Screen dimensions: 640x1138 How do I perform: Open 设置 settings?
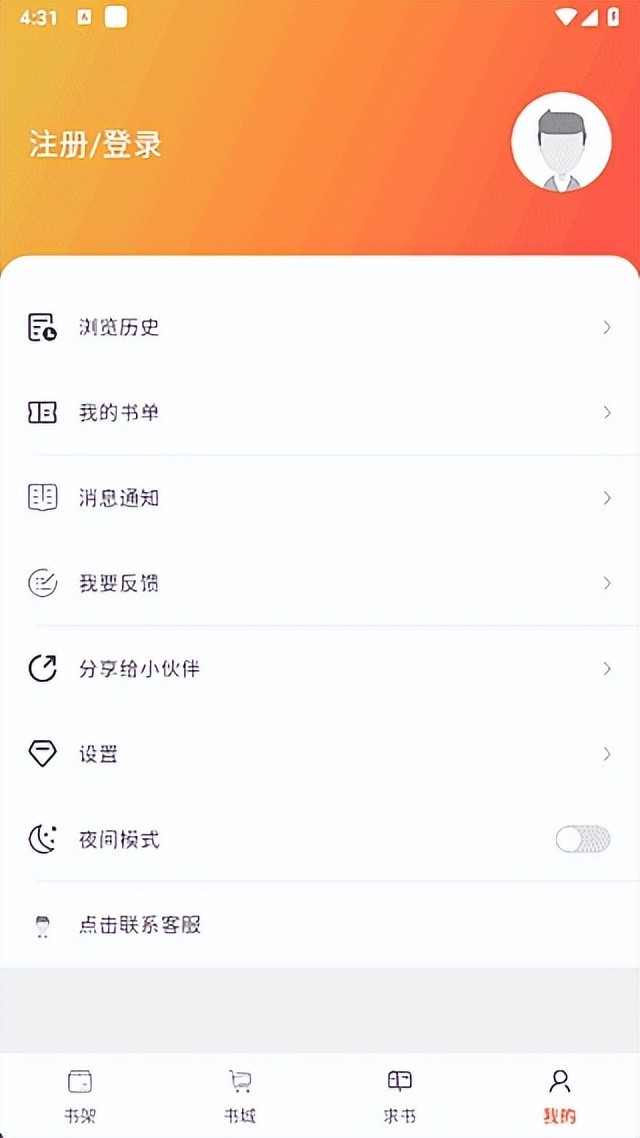tap(99, 754)
